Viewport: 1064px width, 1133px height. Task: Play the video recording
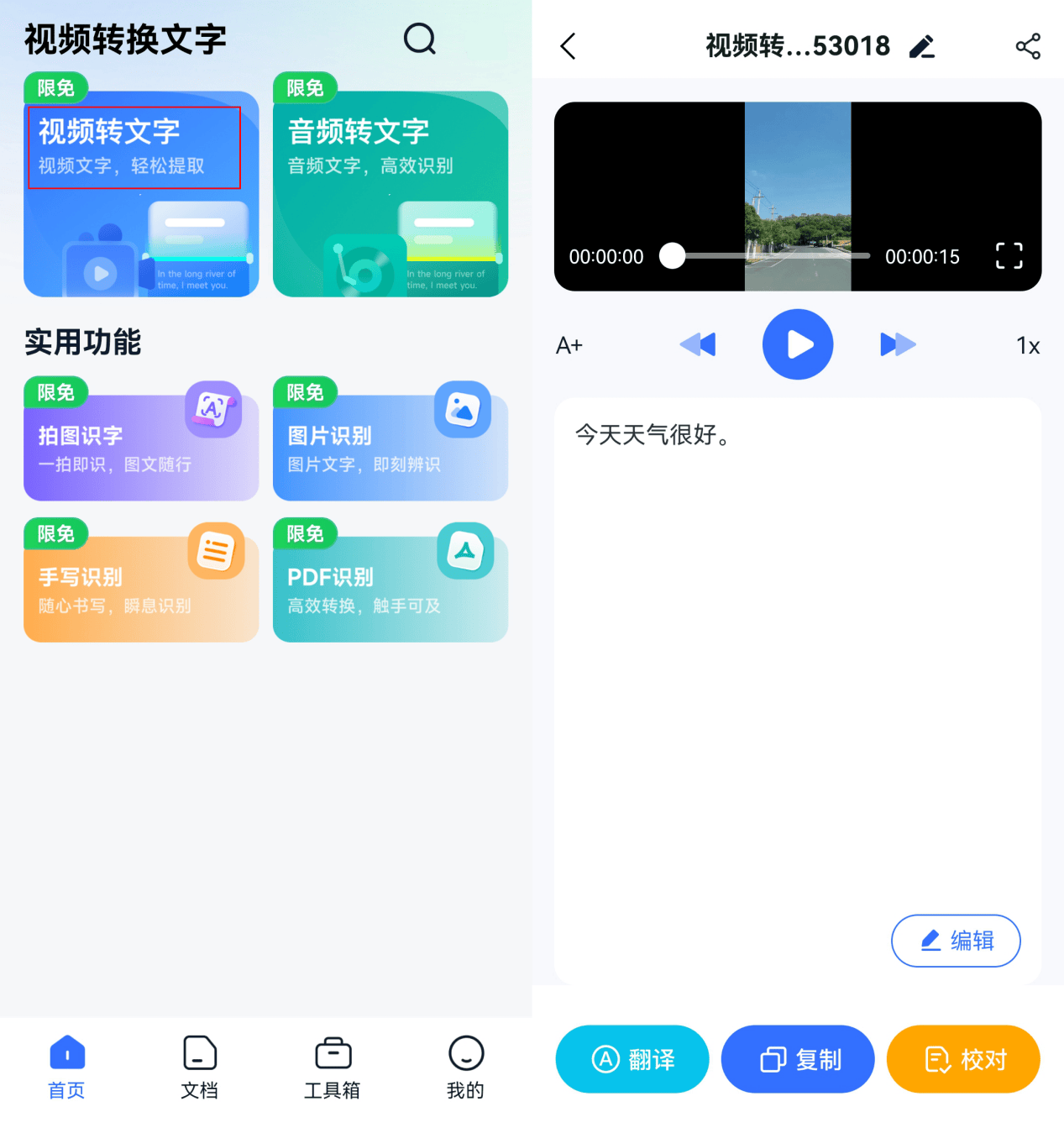797,344
